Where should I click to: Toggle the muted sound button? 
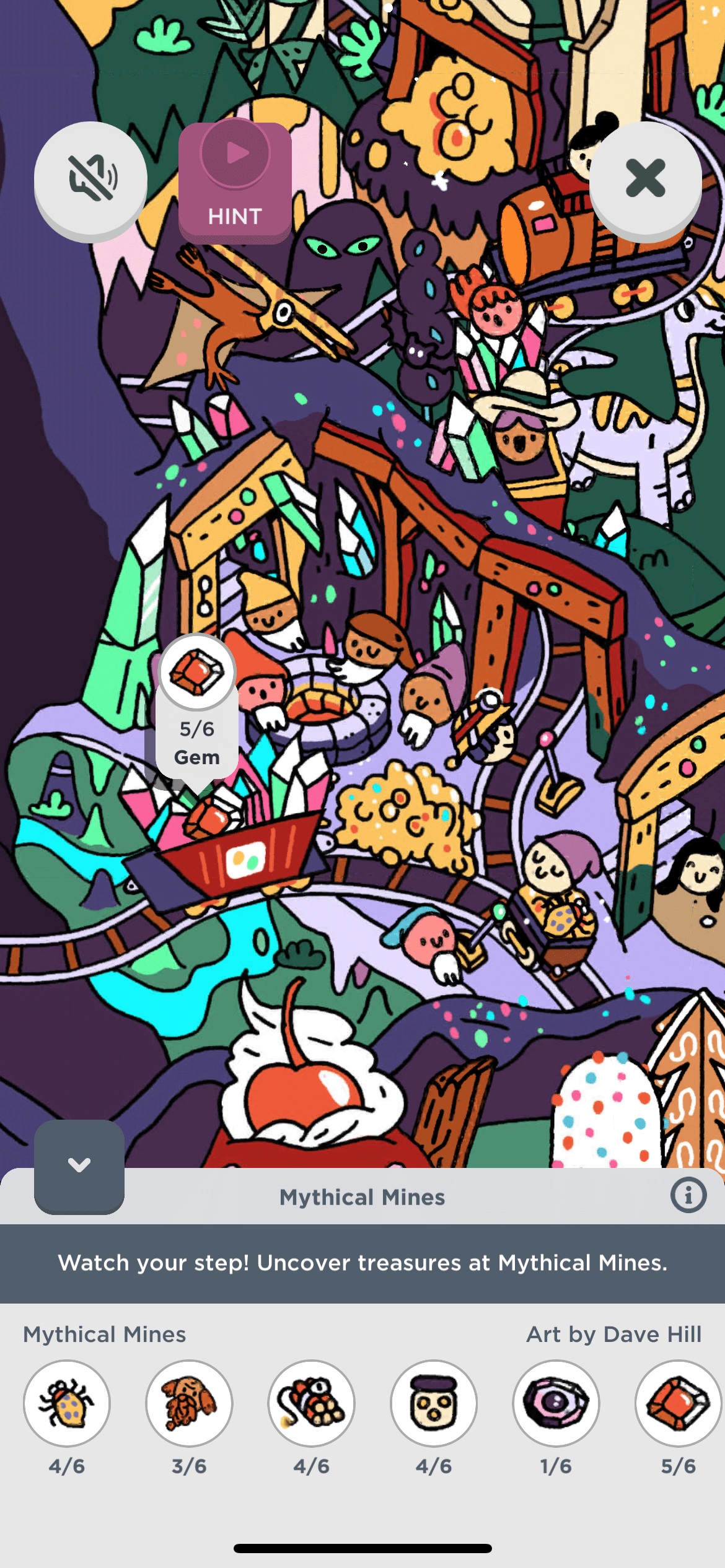coord(90,179)
